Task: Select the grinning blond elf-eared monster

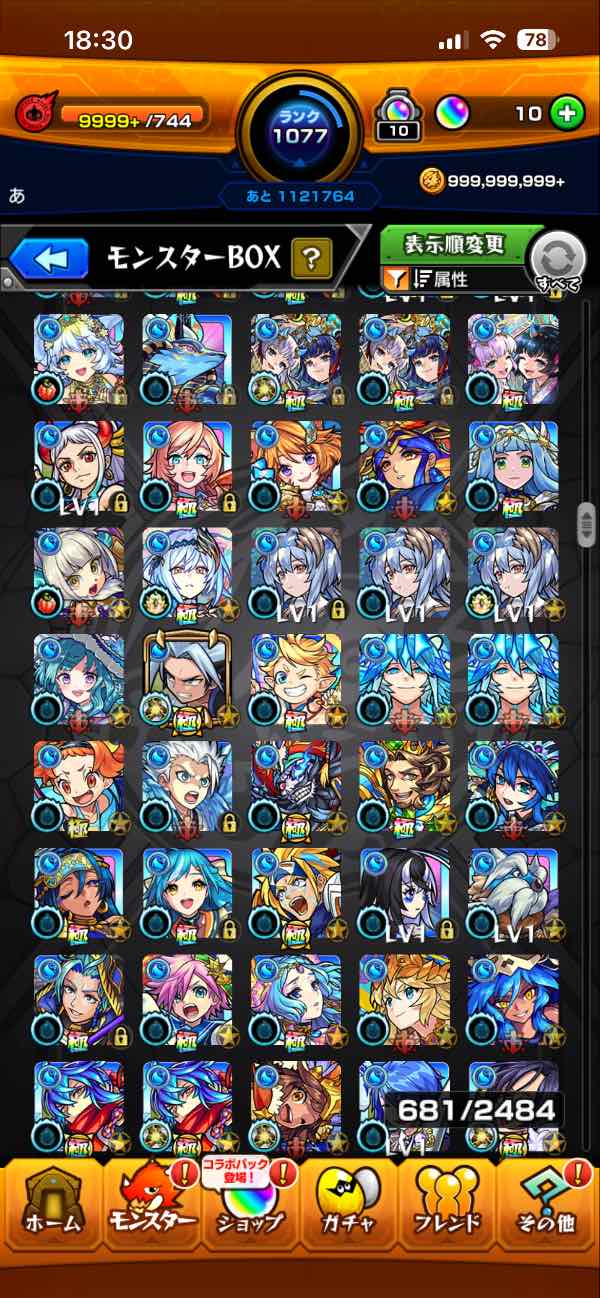Action: click(296, 679)
